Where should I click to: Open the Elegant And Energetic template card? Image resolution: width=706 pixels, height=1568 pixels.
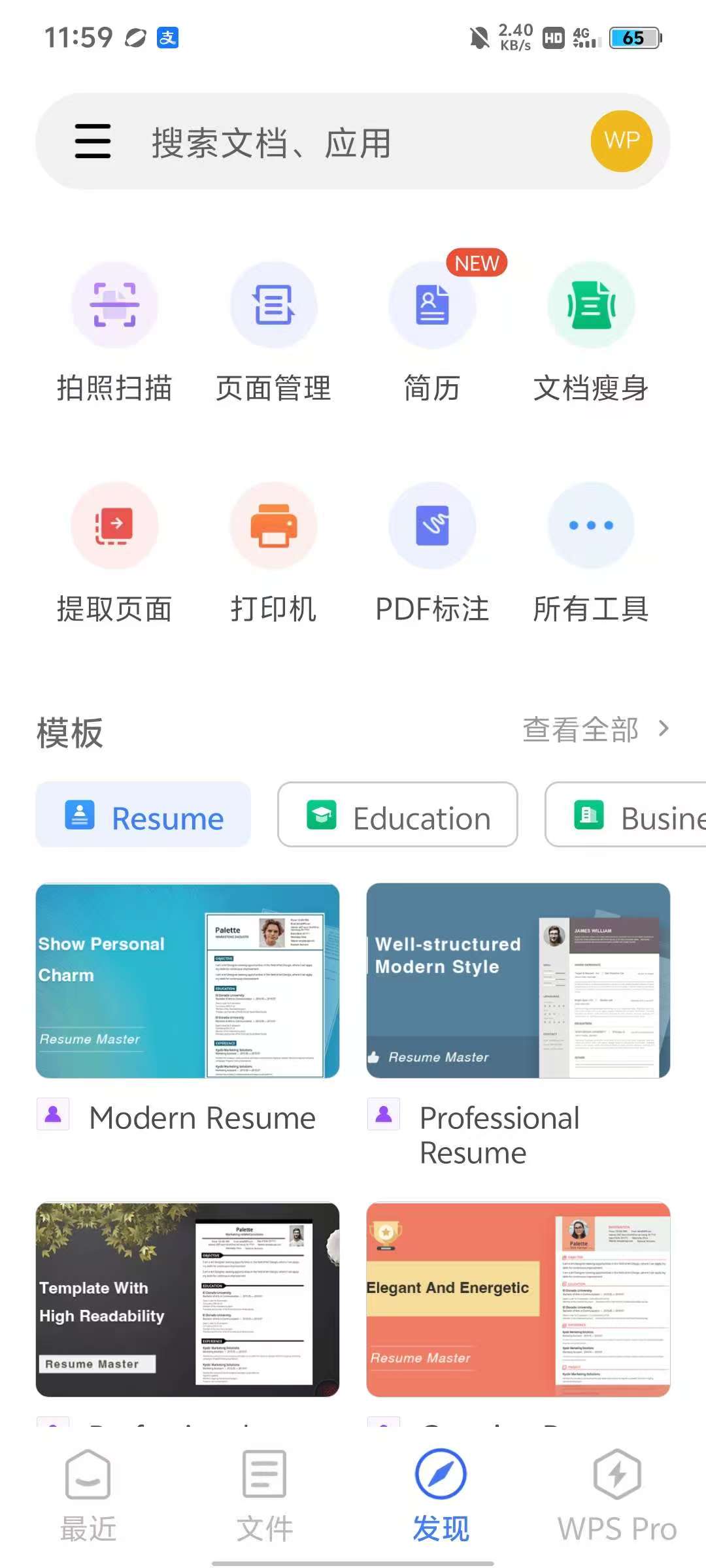pyautogui.click(x=518, y=1299)
